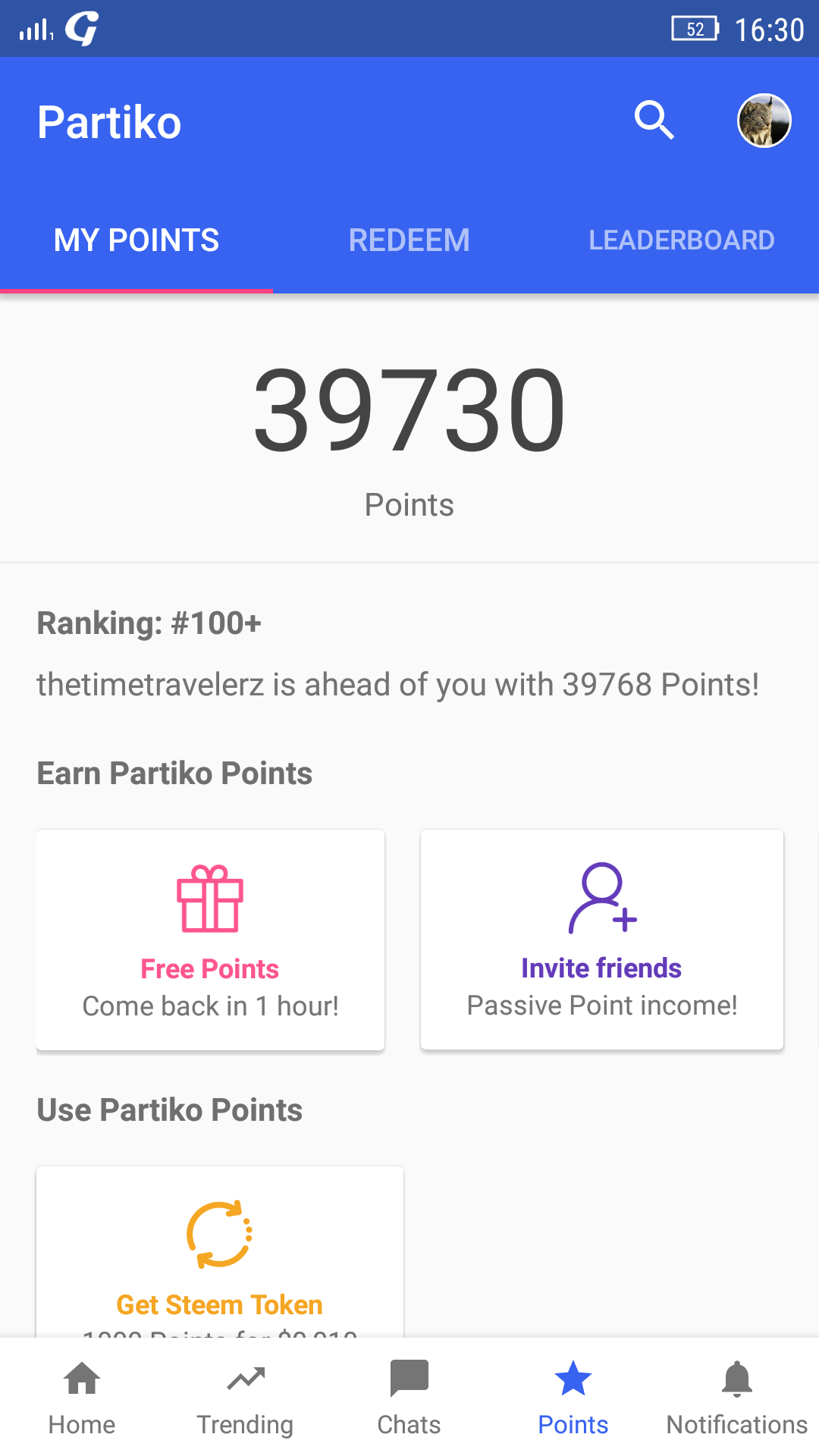Switch to the Redeem tab
819x1456 pixels.
[409, 240]
